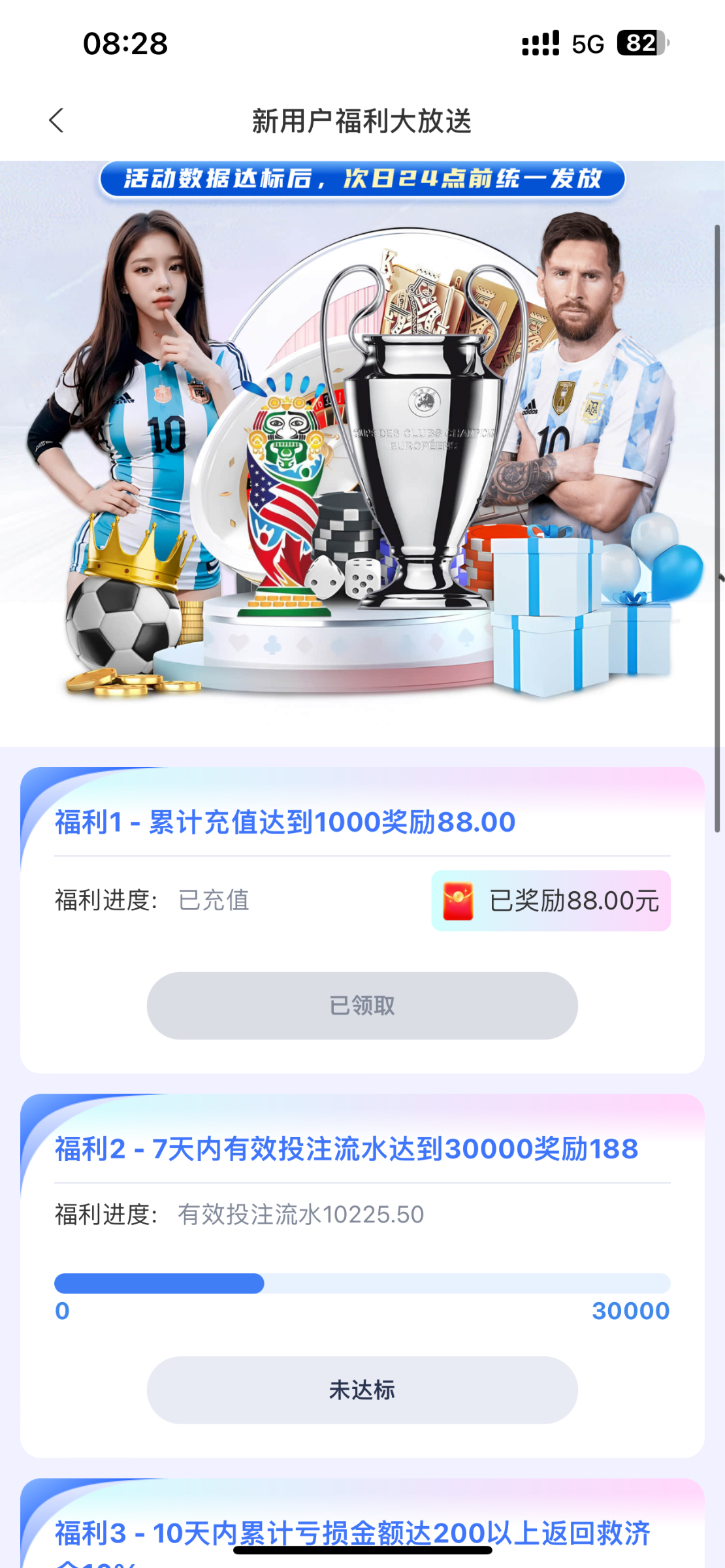Go back using the top-left arrow

pyautogui.click(x=57, y=121)
